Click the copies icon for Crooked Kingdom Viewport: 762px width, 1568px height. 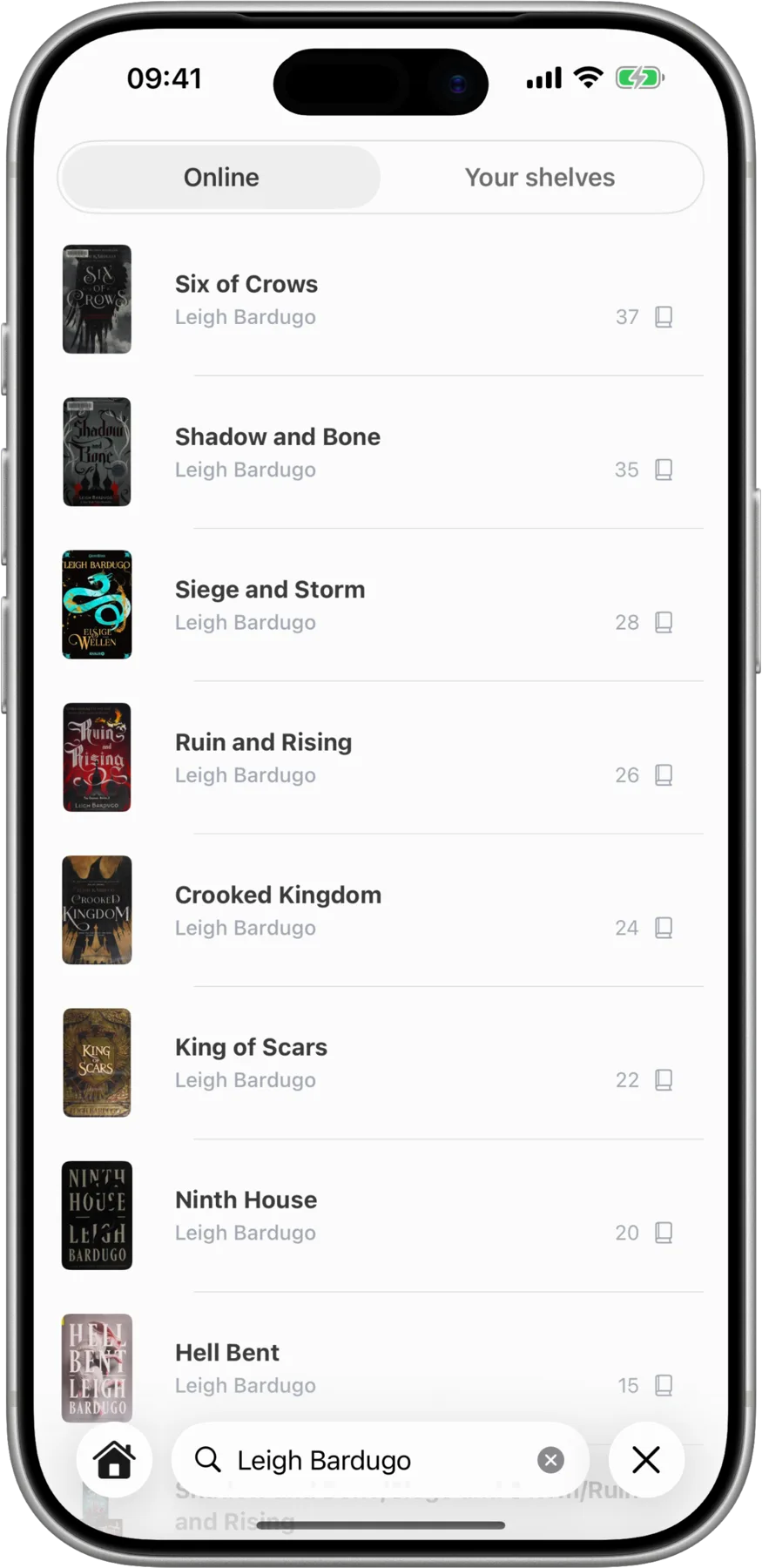click(664, 927)
